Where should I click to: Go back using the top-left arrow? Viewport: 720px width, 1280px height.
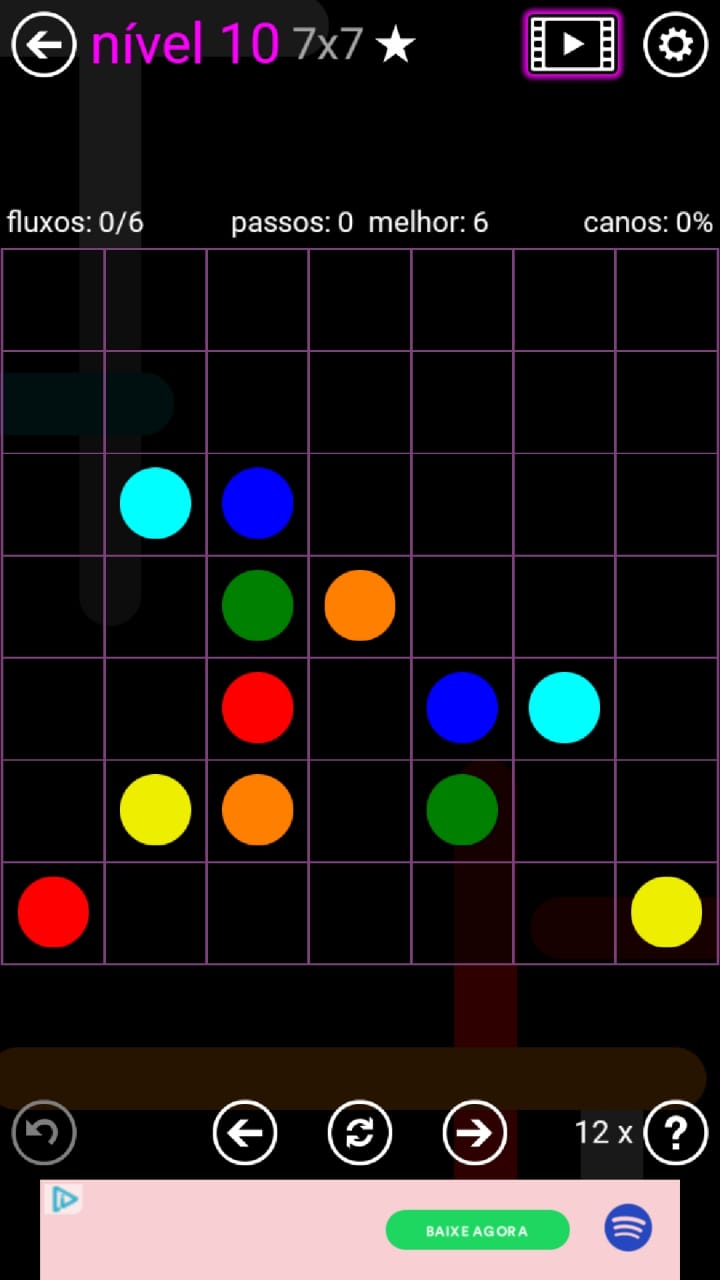click(x=44, y=44)
